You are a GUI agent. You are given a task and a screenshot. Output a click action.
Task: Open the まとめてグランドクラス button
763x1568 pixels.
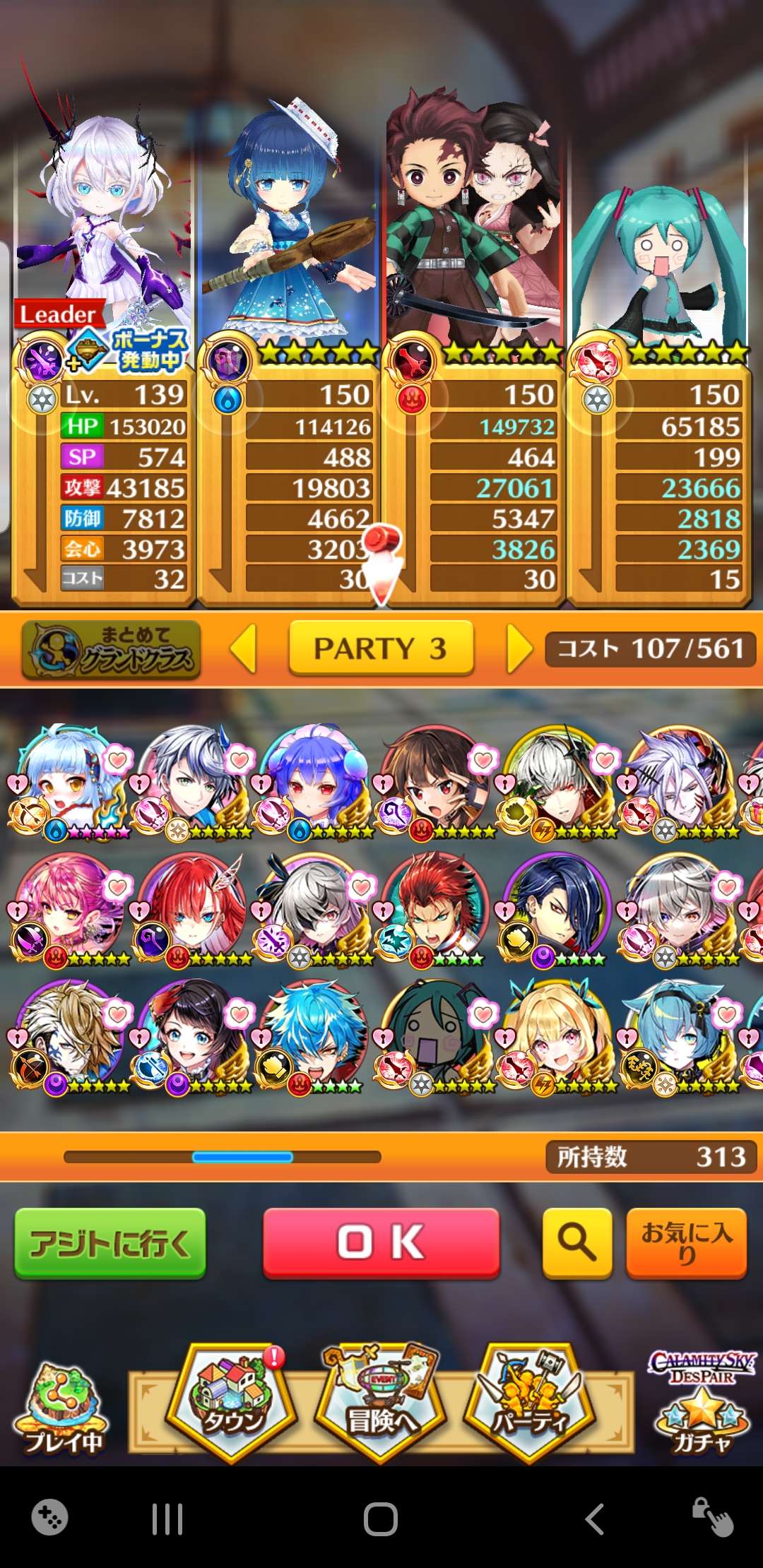coord(112,649)
